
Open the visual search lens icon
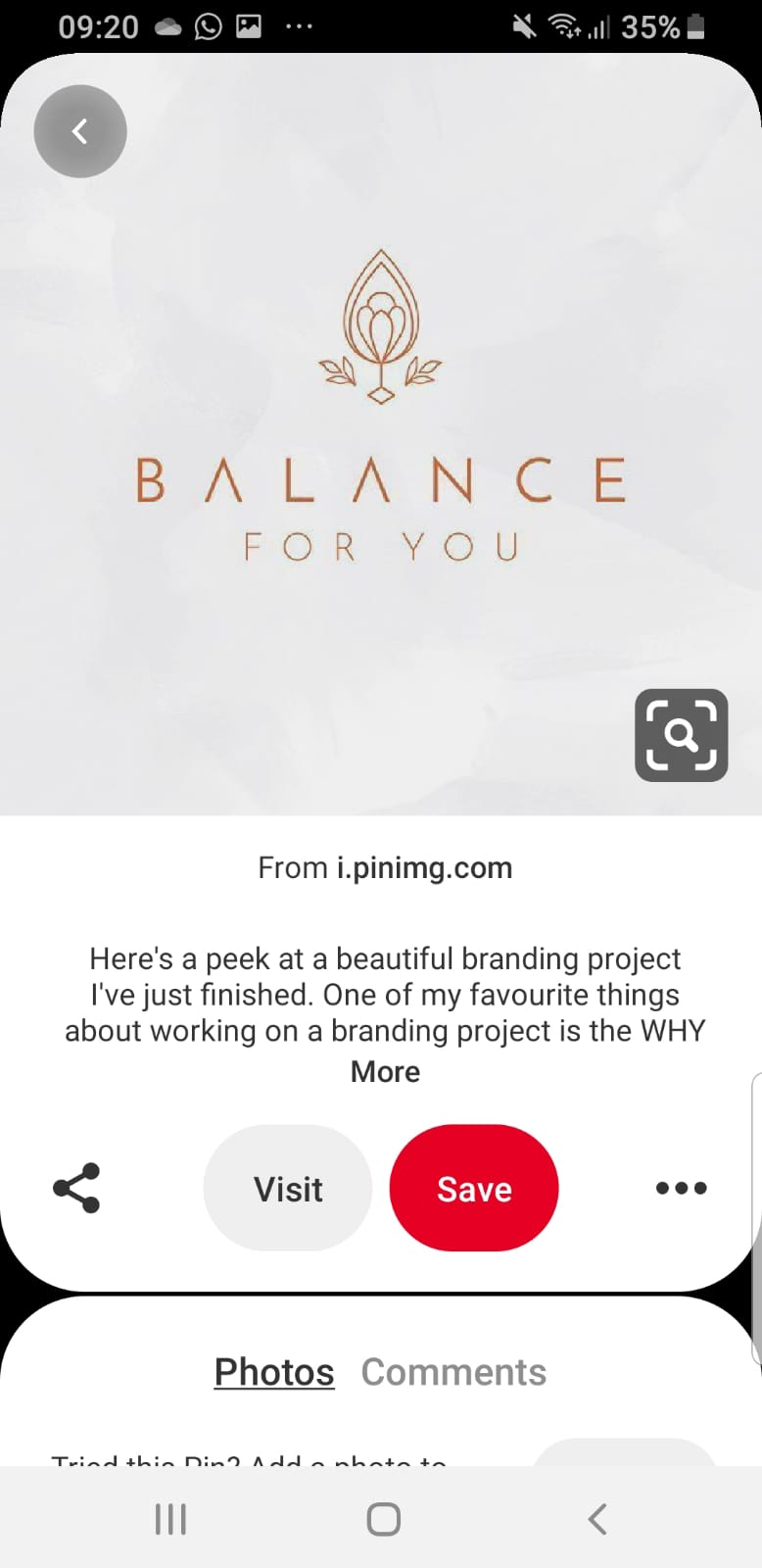click(681, 735)
